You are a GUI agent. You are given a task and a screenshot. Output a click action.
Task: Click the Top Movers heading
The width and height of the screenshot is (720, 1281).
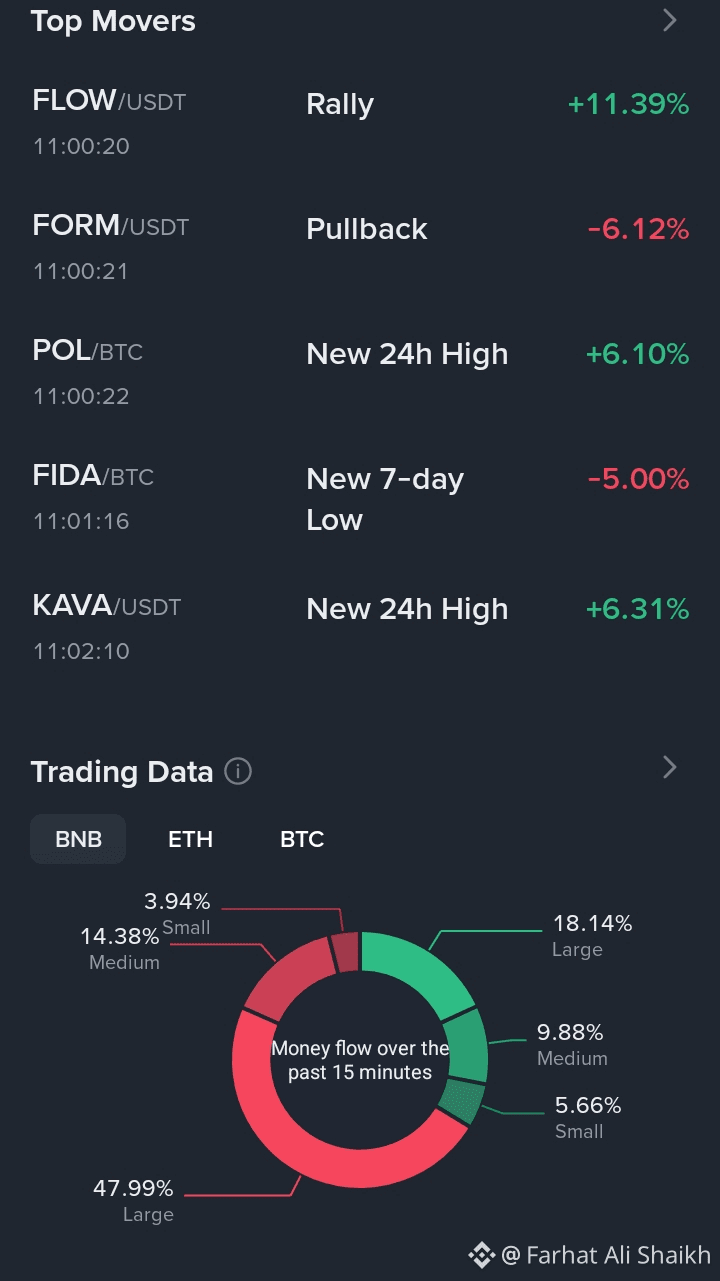click(x=113, y=20)
